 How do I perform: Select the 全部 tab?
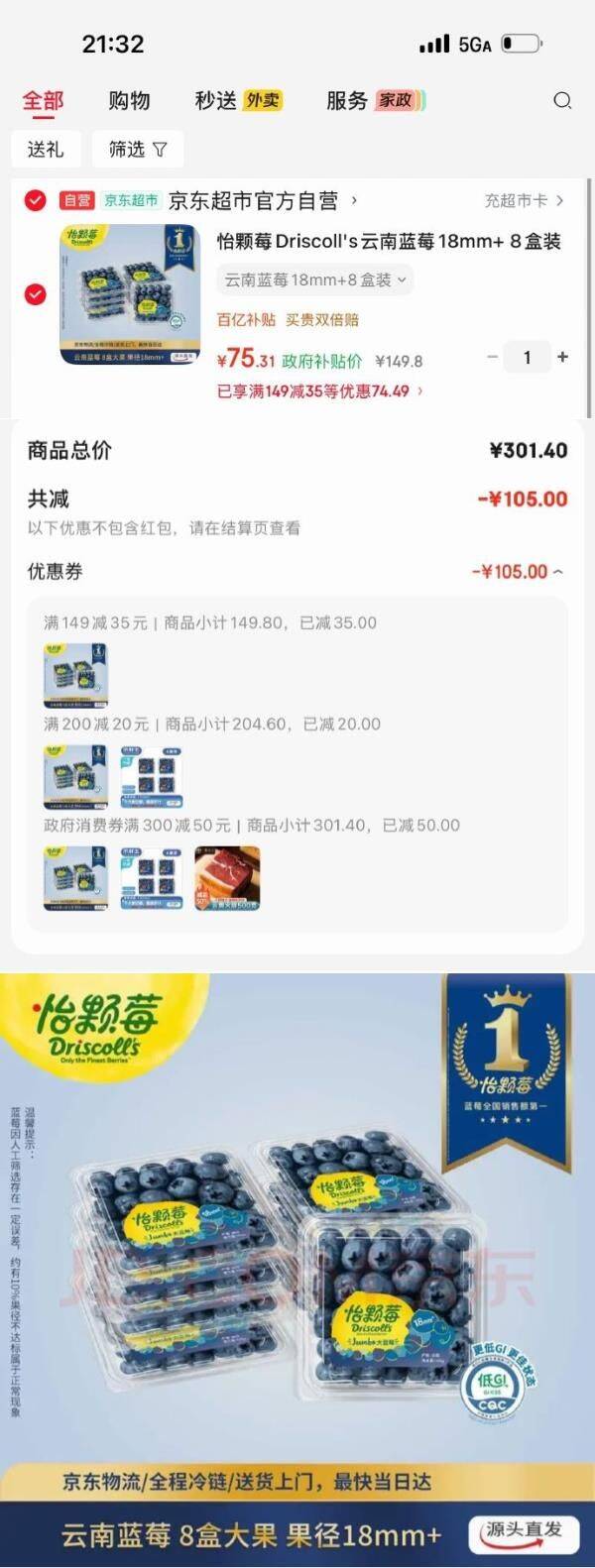click(x=43, y=100)
